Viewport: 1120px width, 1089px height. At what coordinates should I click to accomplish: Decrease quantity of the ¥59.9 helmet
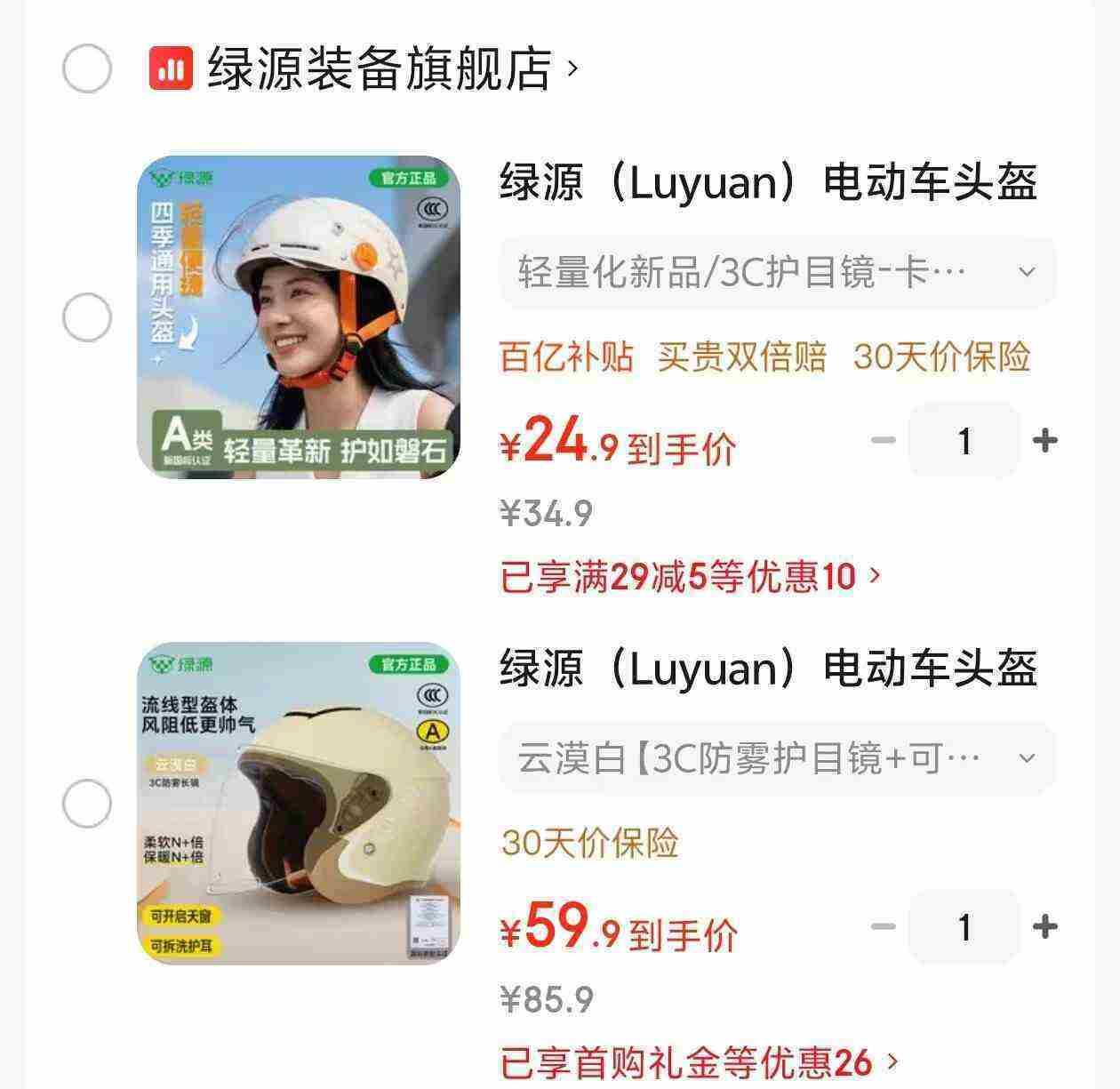pos(883,927)
